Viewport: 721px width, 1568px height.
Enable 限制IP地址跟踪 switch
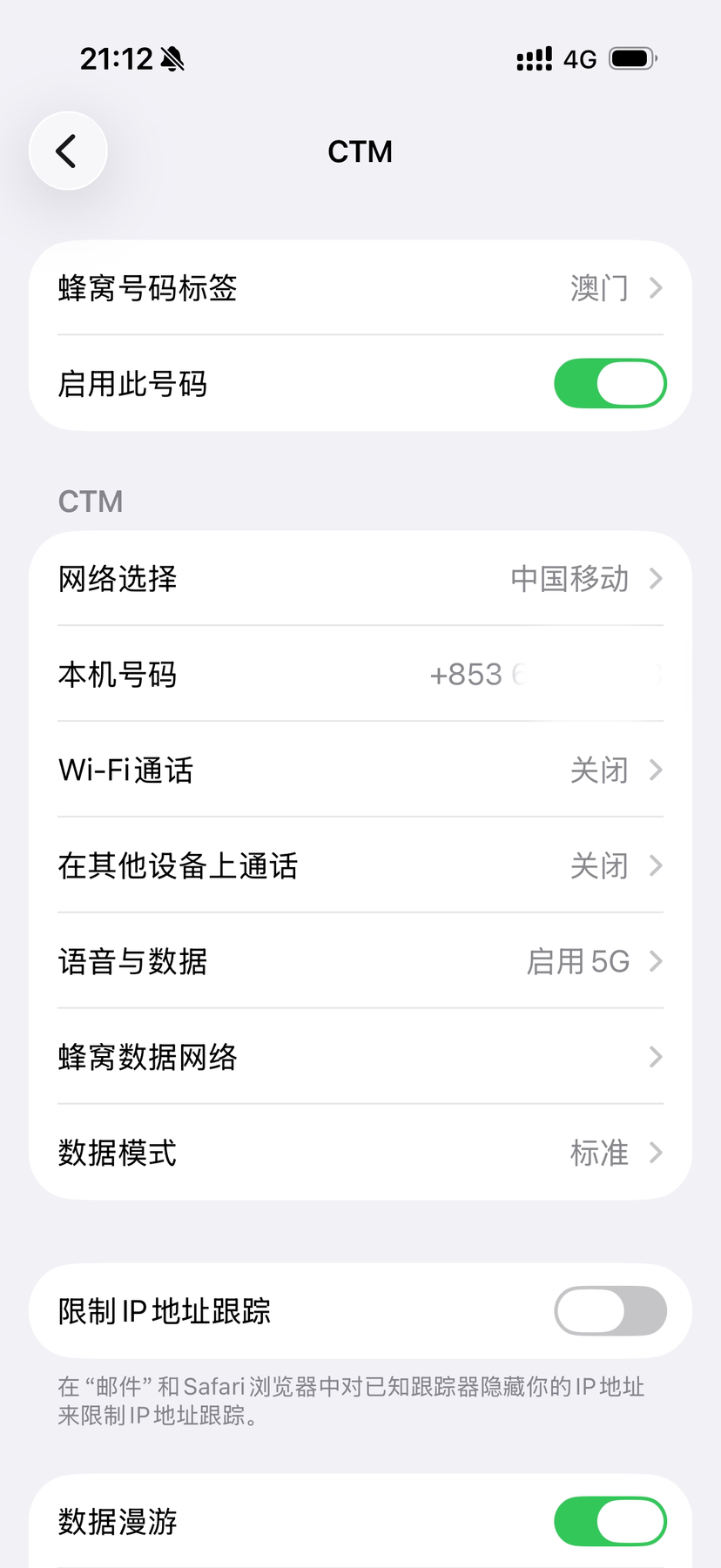pyautogui.click(x=610, y=1310)
